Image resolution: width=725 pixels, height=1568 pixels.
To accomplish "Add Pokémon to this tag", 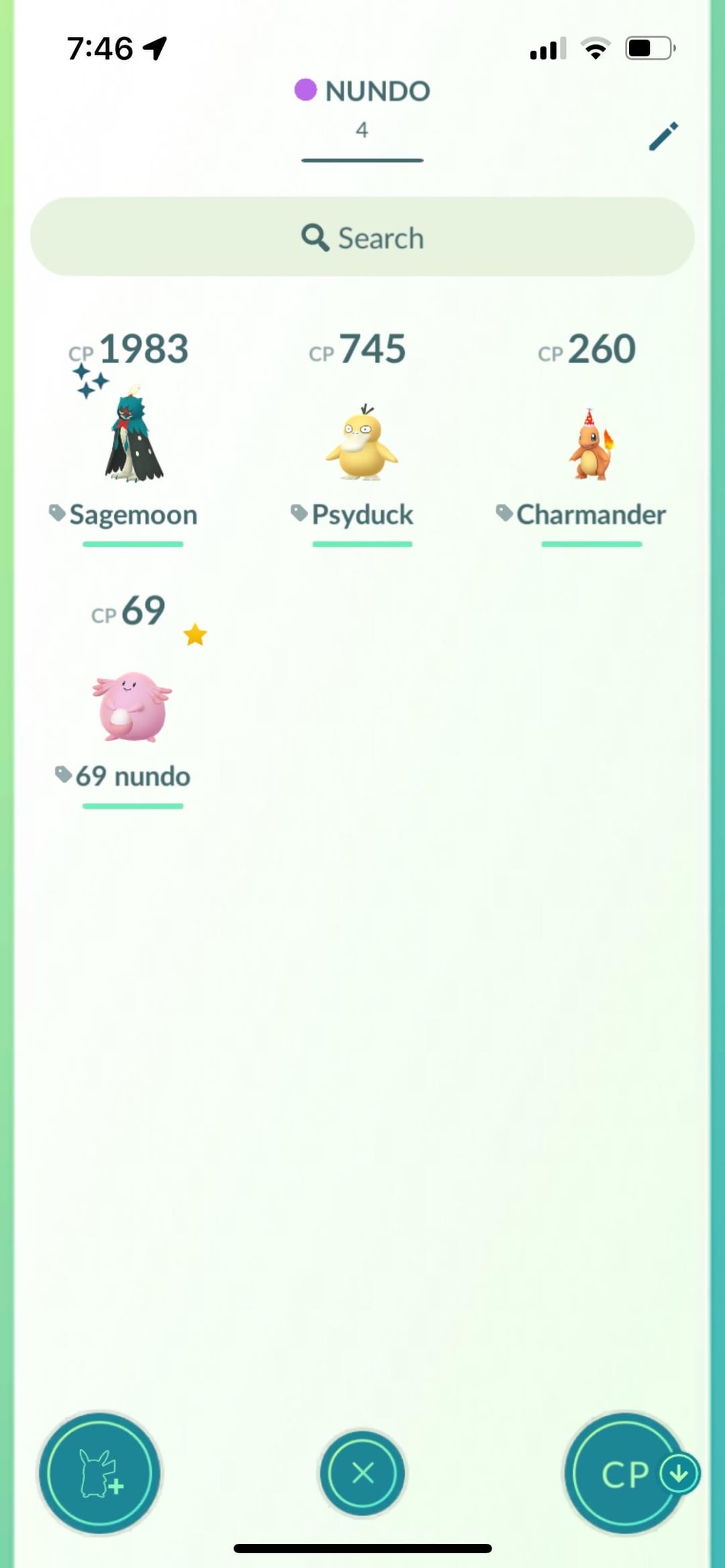I will pyautogui.click(x=99, y=1473).
